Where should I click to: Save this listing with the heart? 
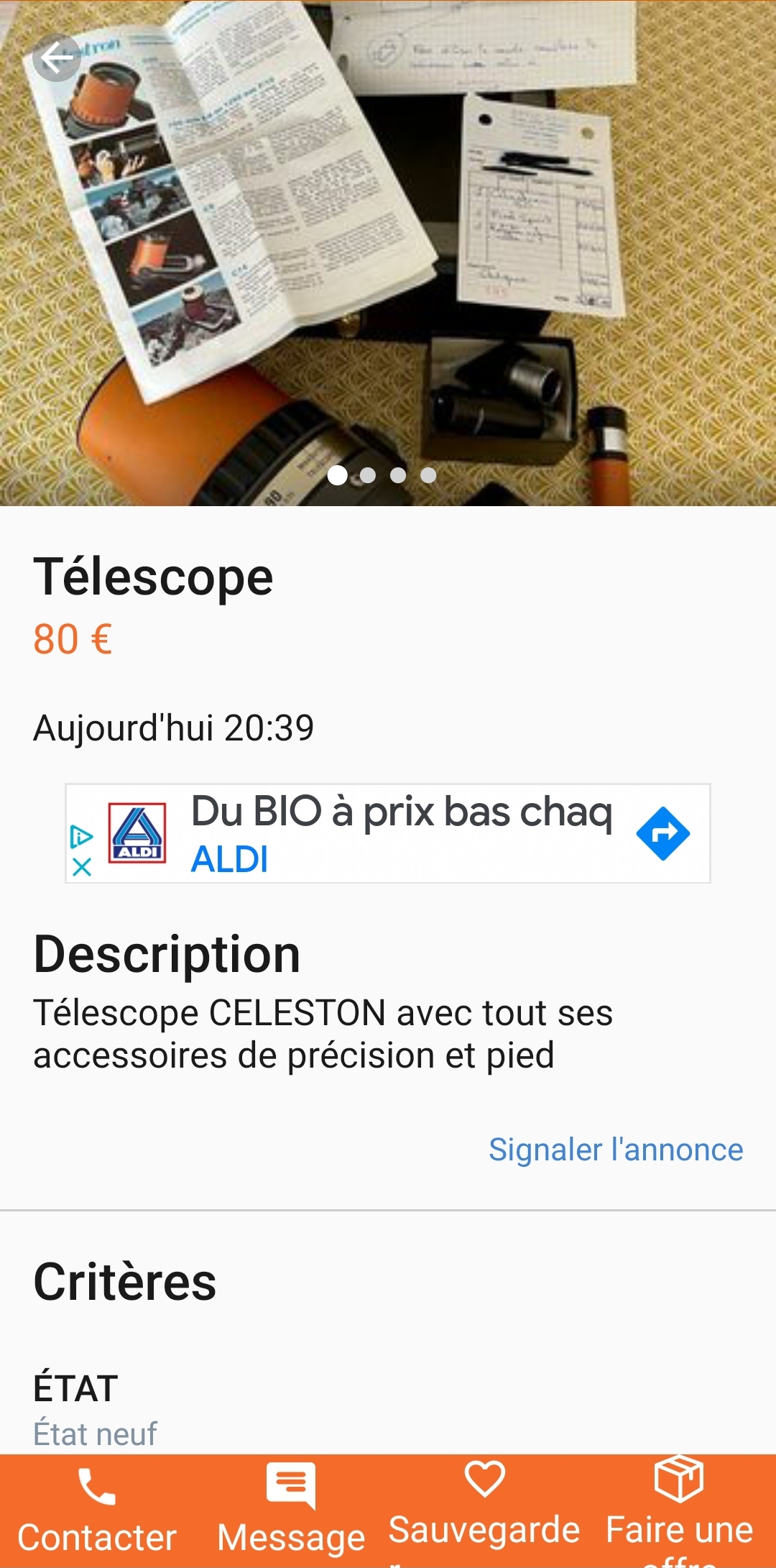click(x=485, y=1506)
